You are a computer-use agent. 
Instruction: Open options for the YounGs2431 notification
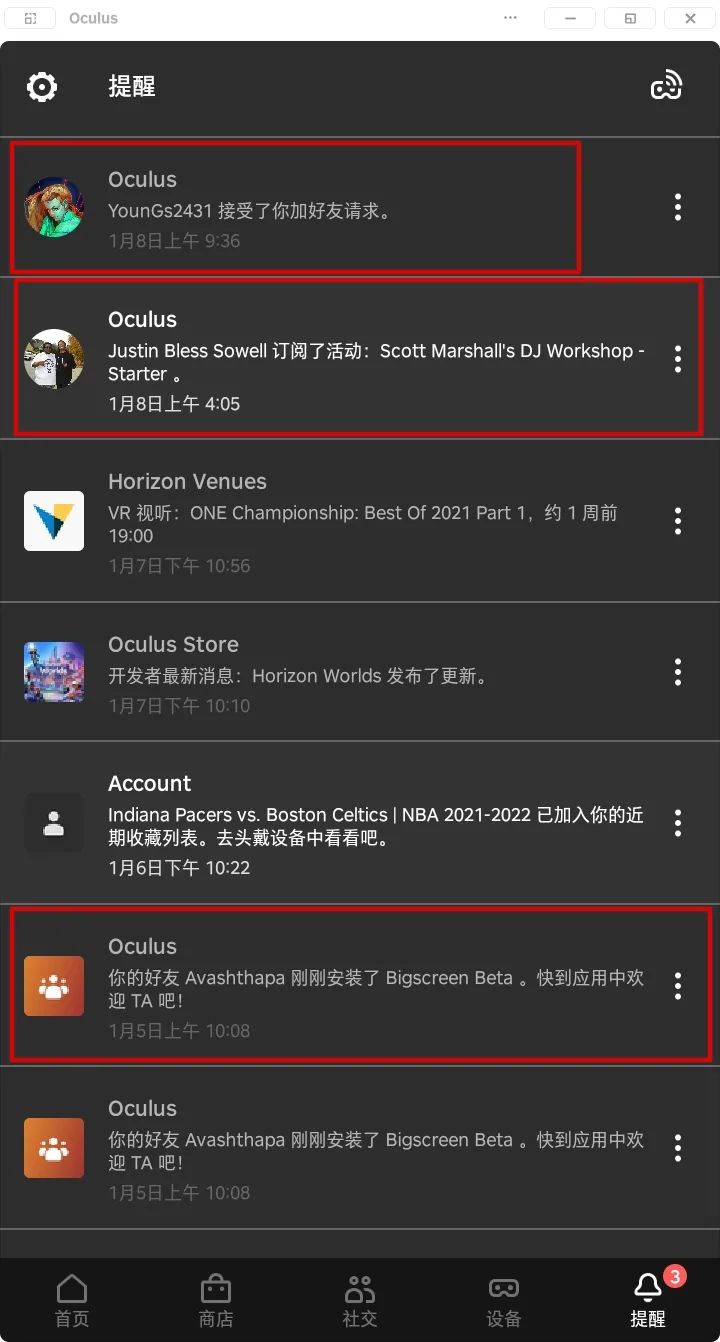coord(678,207)
